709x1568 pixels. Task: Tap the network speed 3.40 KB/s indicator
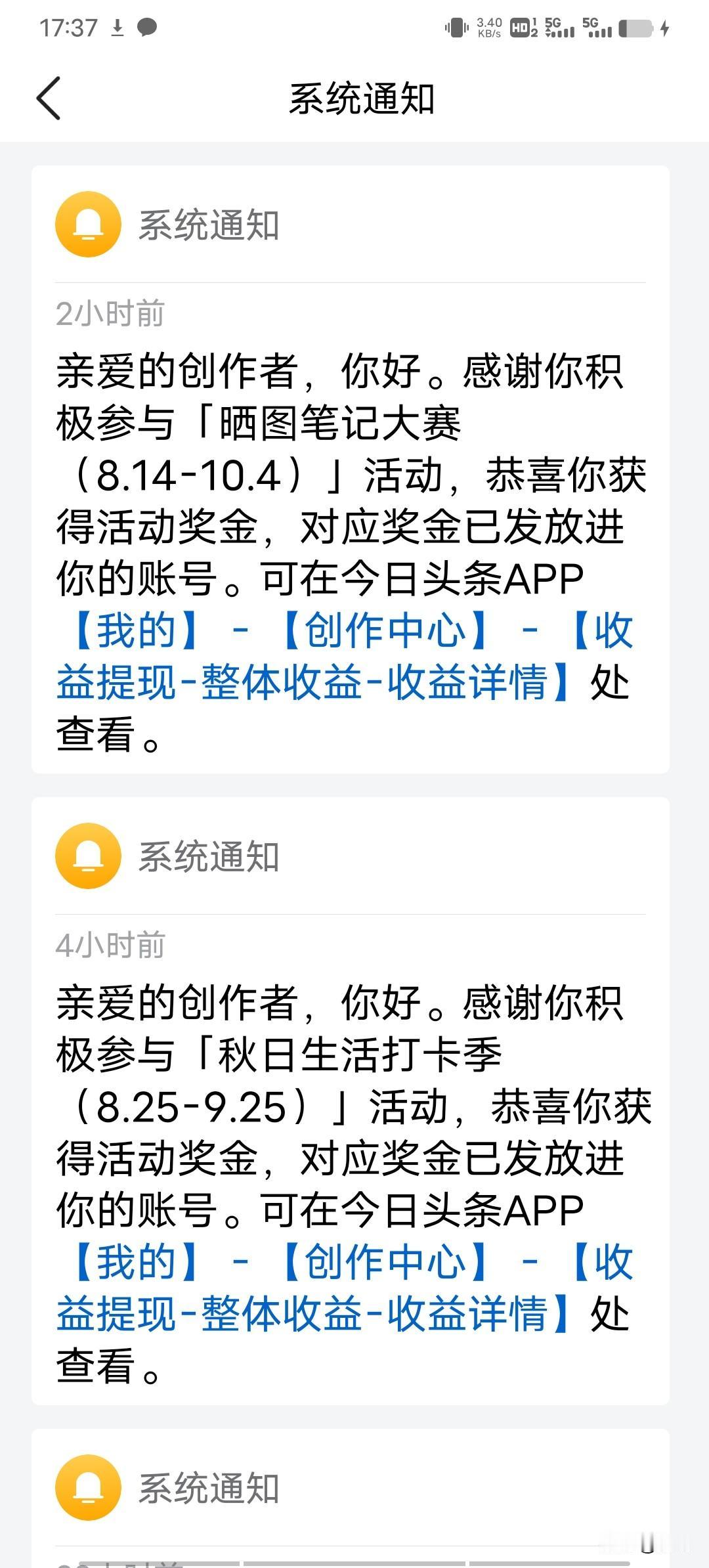tap(489, 26)
